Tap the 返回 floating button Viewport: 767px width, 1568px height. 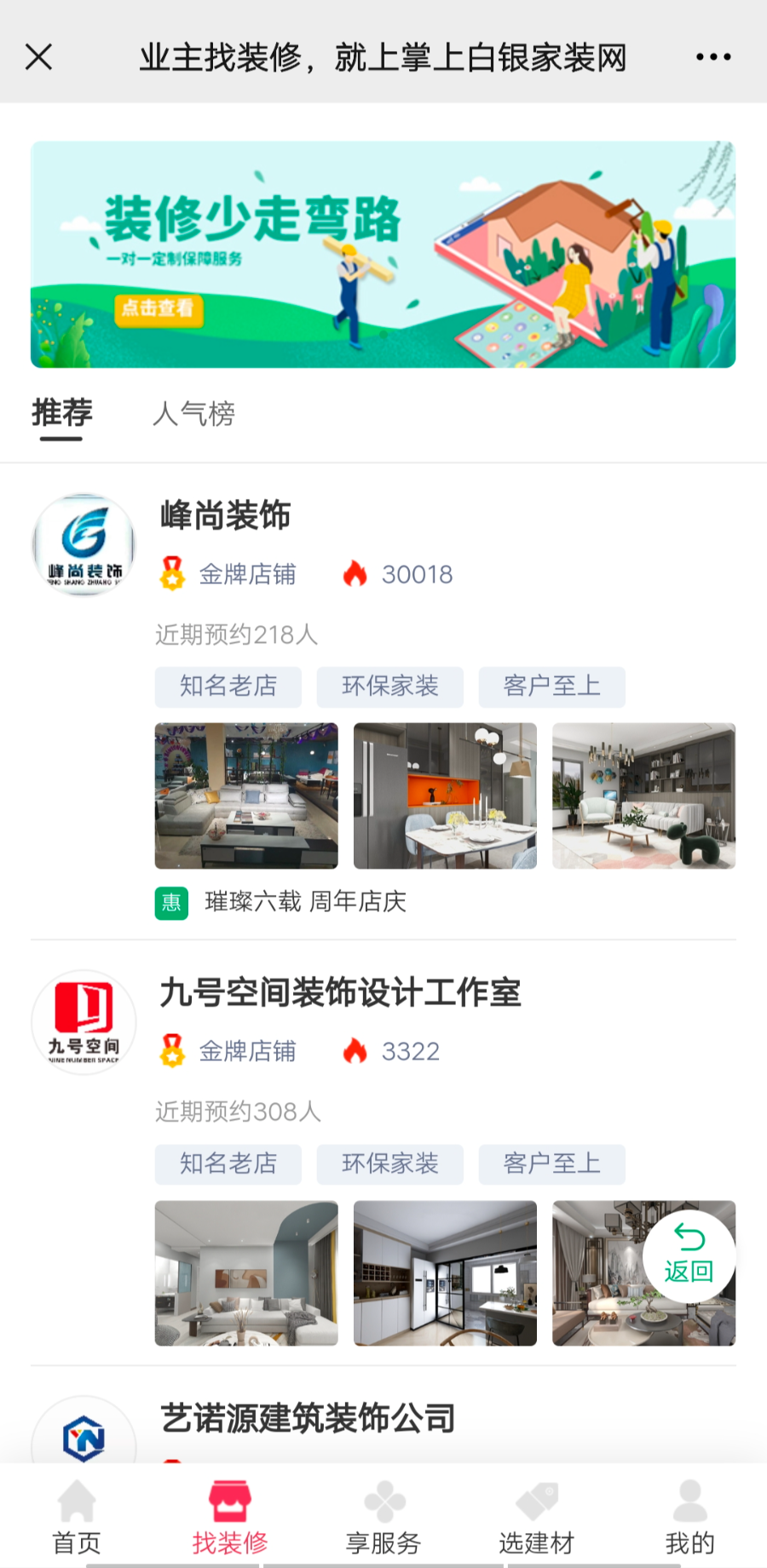(689, 1255)
